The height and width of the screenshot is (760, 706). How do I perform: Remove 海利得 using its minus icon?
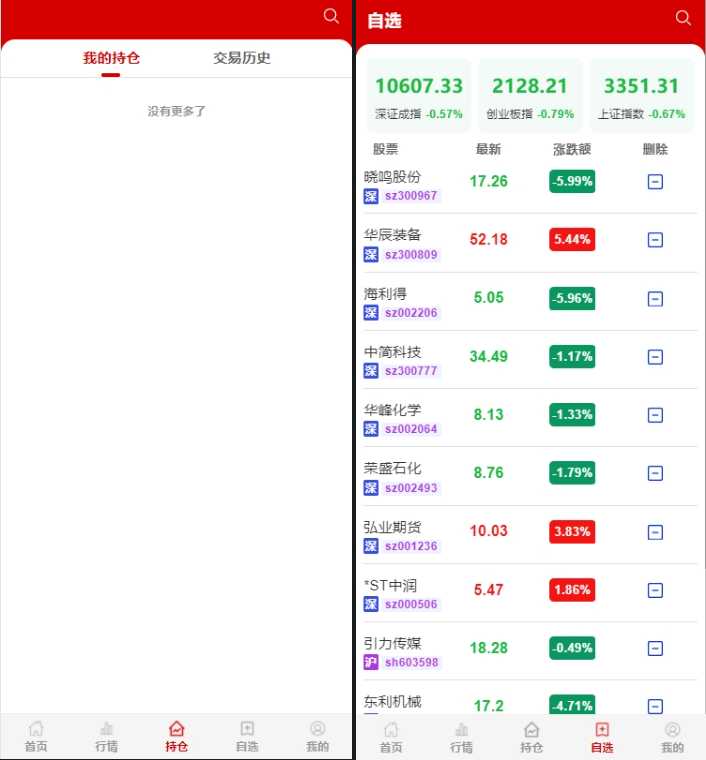(655, 298)
